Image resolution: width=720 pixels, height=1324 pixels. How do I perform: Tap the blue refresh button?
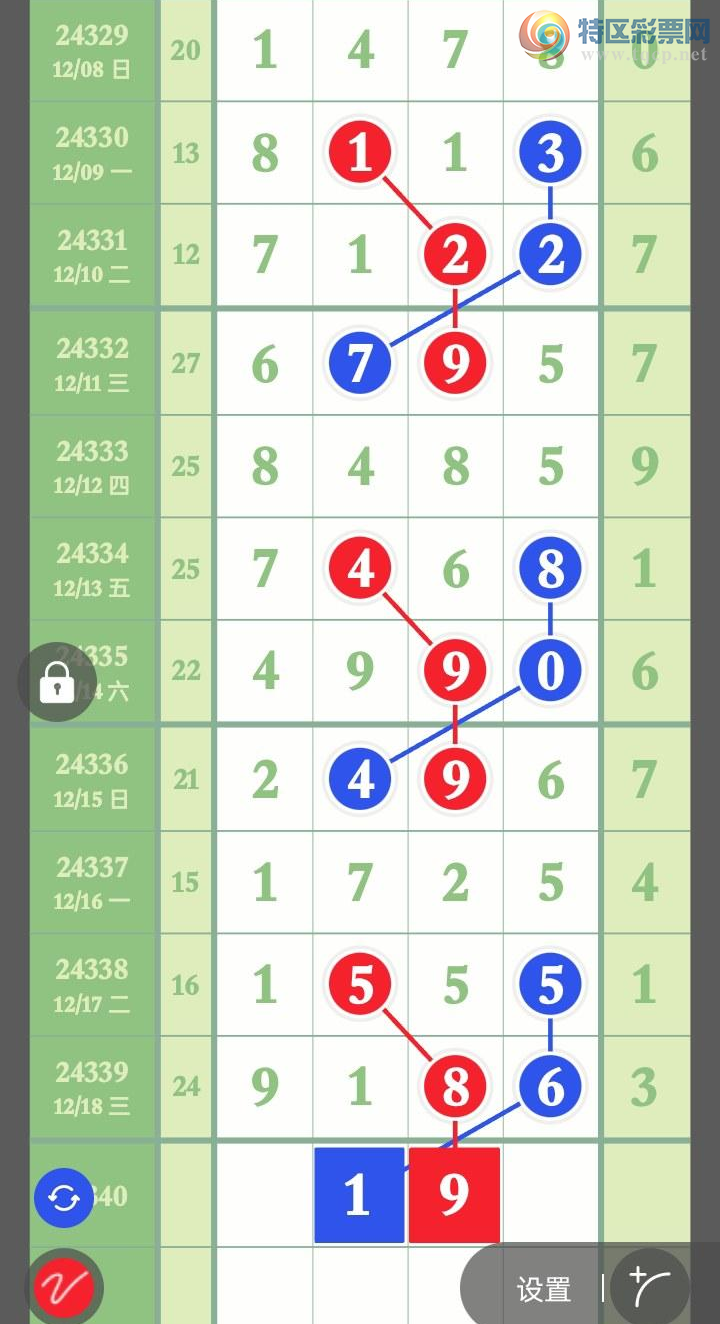64,1197
